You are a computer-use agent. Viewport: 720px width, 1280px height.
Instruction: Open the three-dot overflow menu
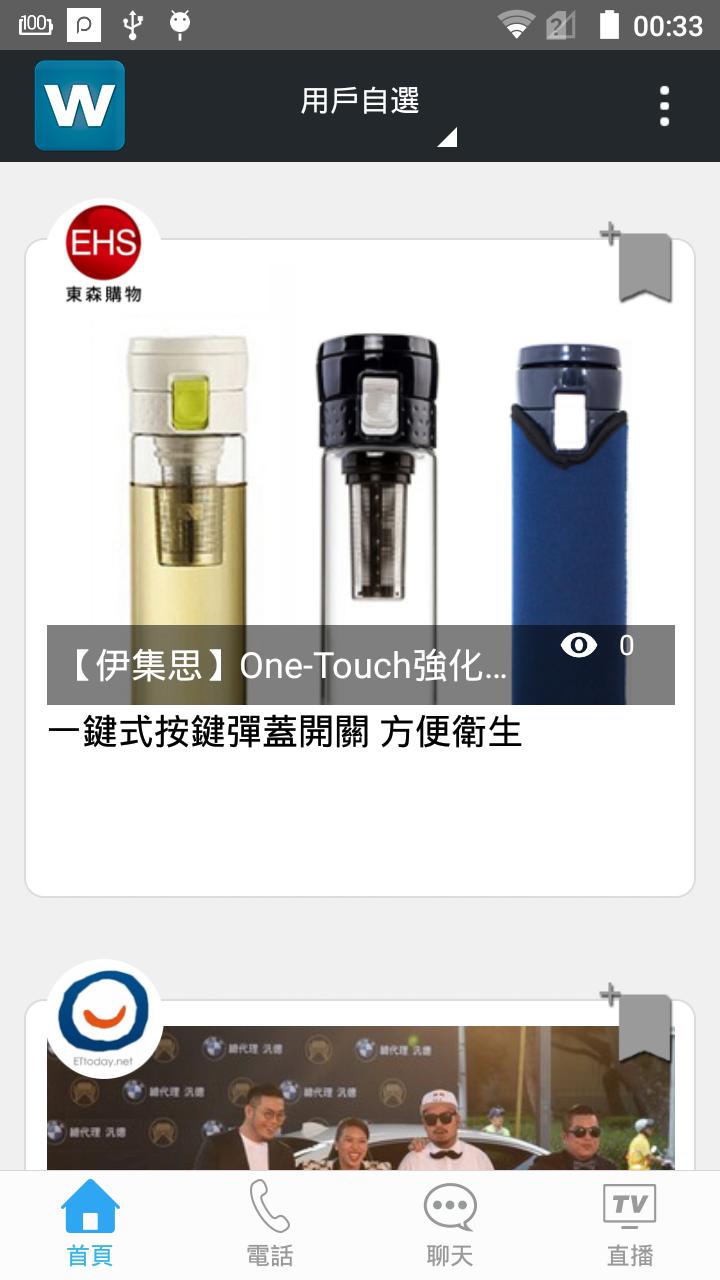664,106
